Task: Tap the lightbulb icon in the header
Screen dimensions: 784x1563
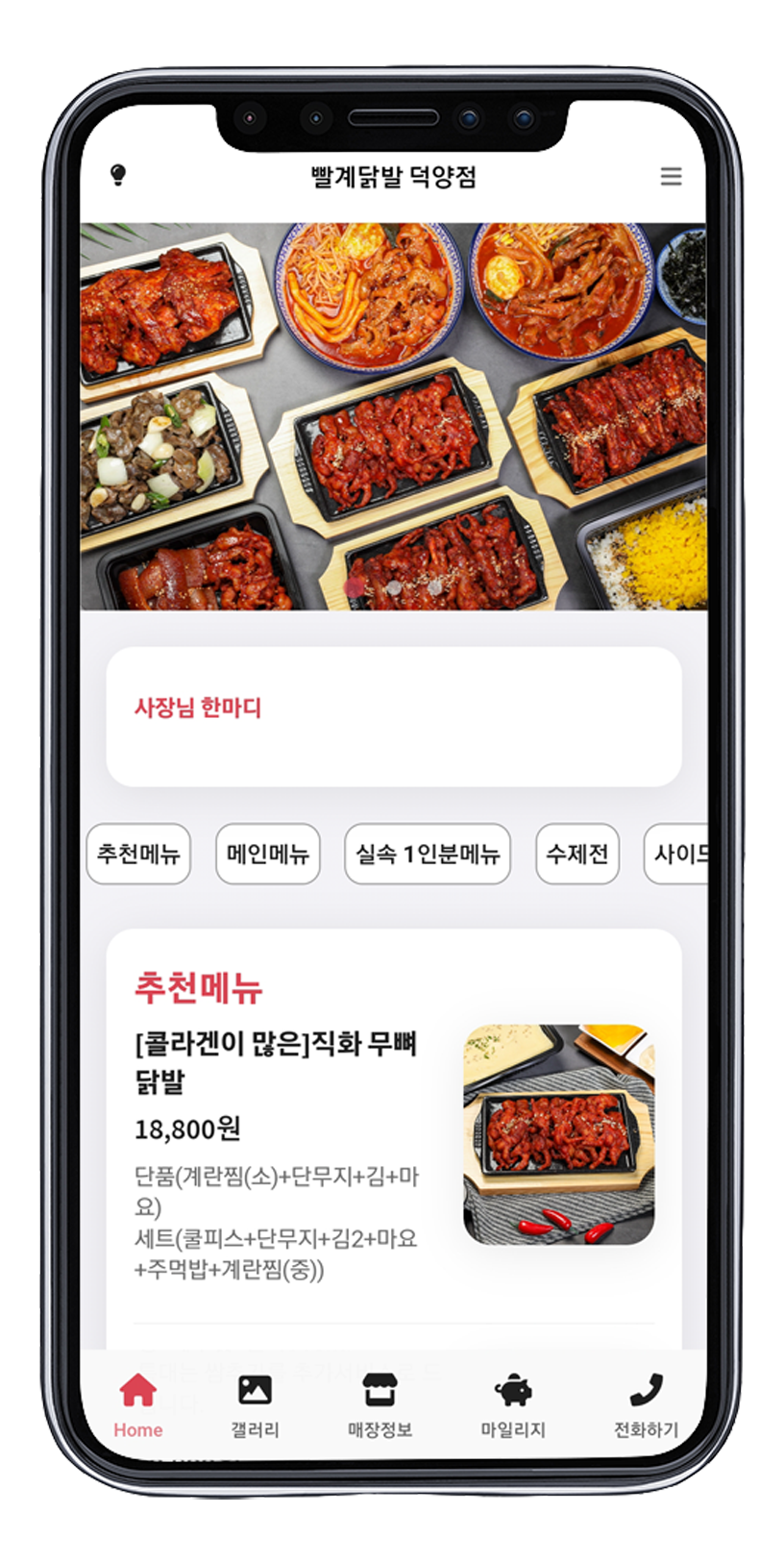Action: pyautogui.click(x=118, y=175)
